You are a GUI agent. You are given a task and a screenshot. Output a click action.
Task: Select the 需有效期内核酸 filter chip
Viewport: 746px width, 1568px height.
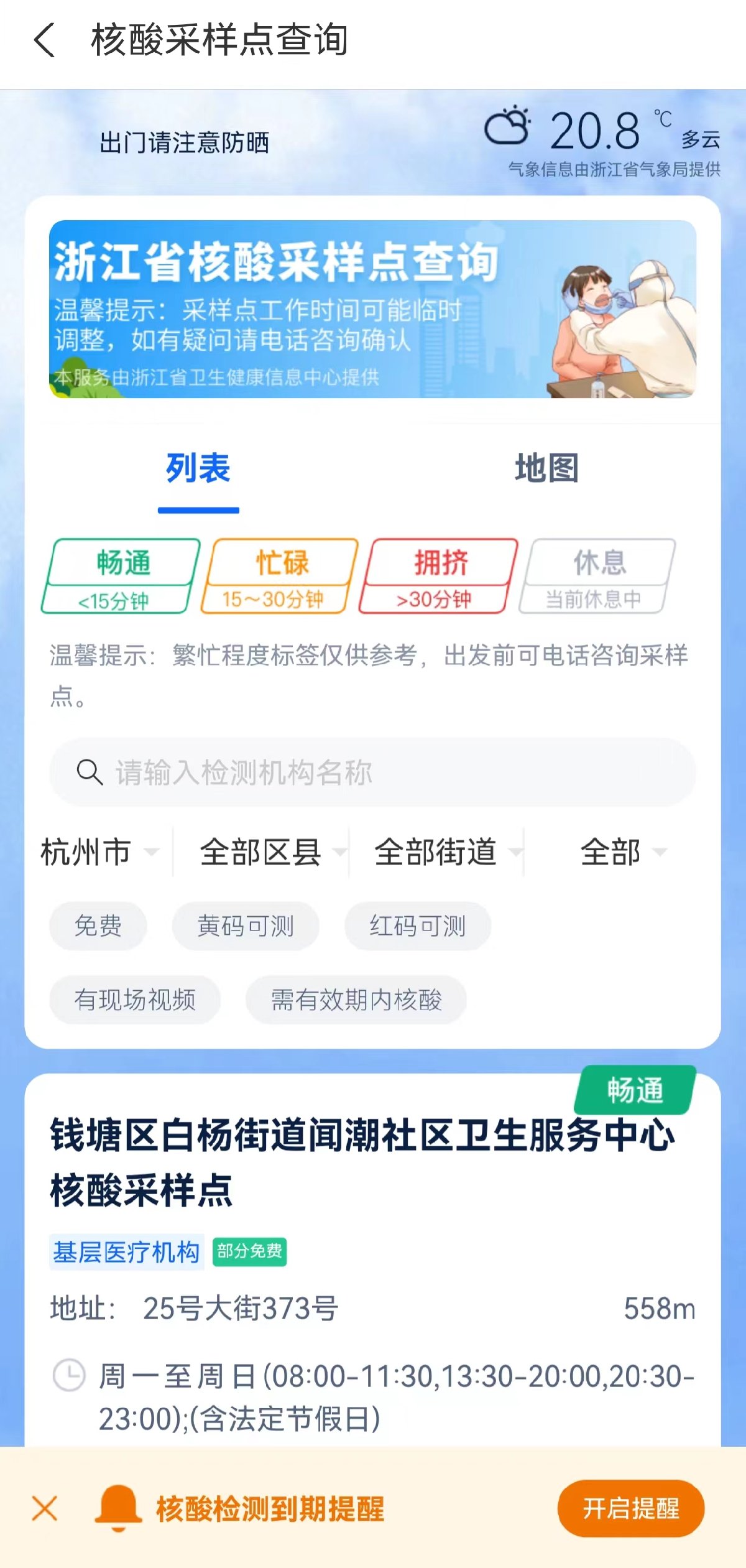[356, 1000]
